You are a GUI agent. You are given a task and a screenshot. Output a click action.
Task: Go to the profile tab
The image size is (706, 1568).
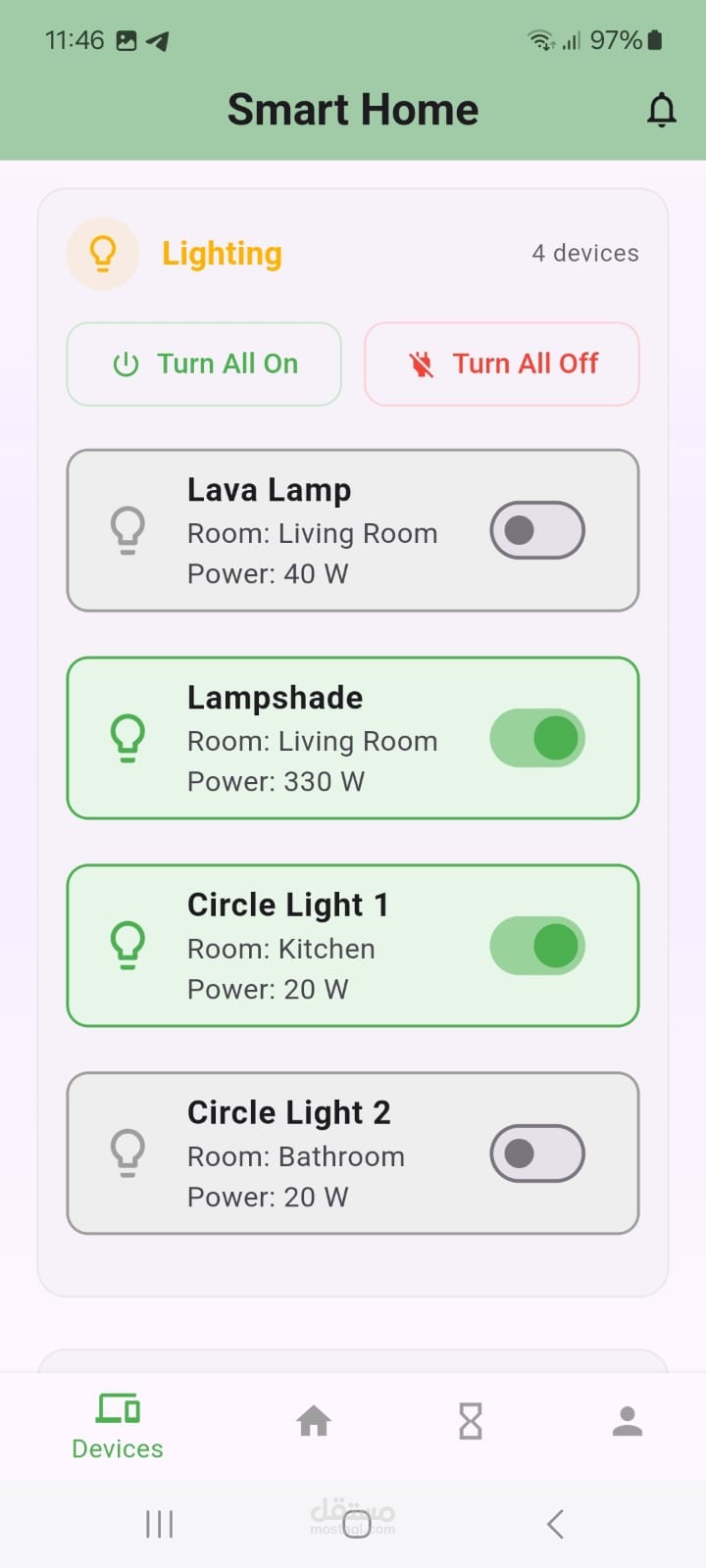(628, 1421)
